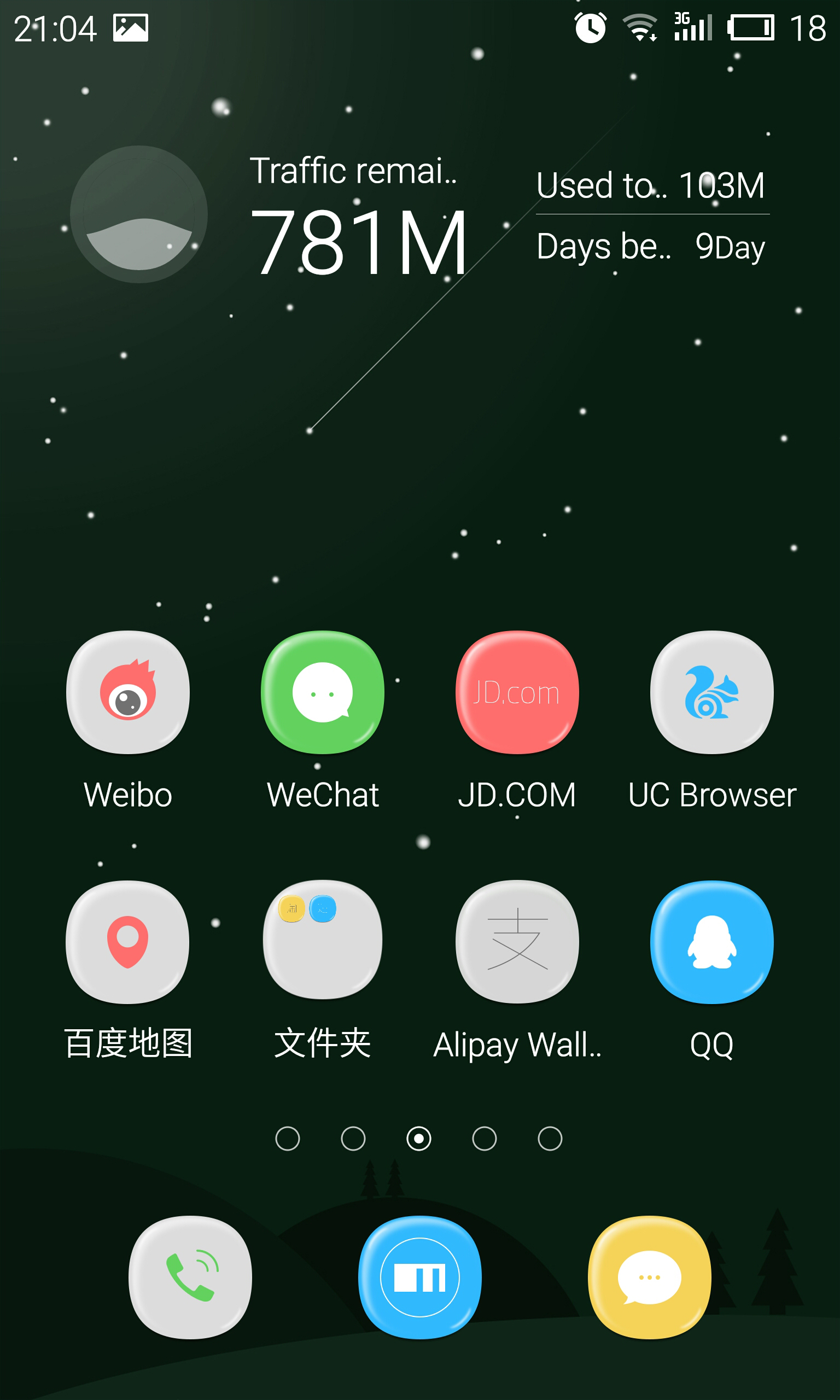
Task: Open Alipay Wallet
Action: 517,942
